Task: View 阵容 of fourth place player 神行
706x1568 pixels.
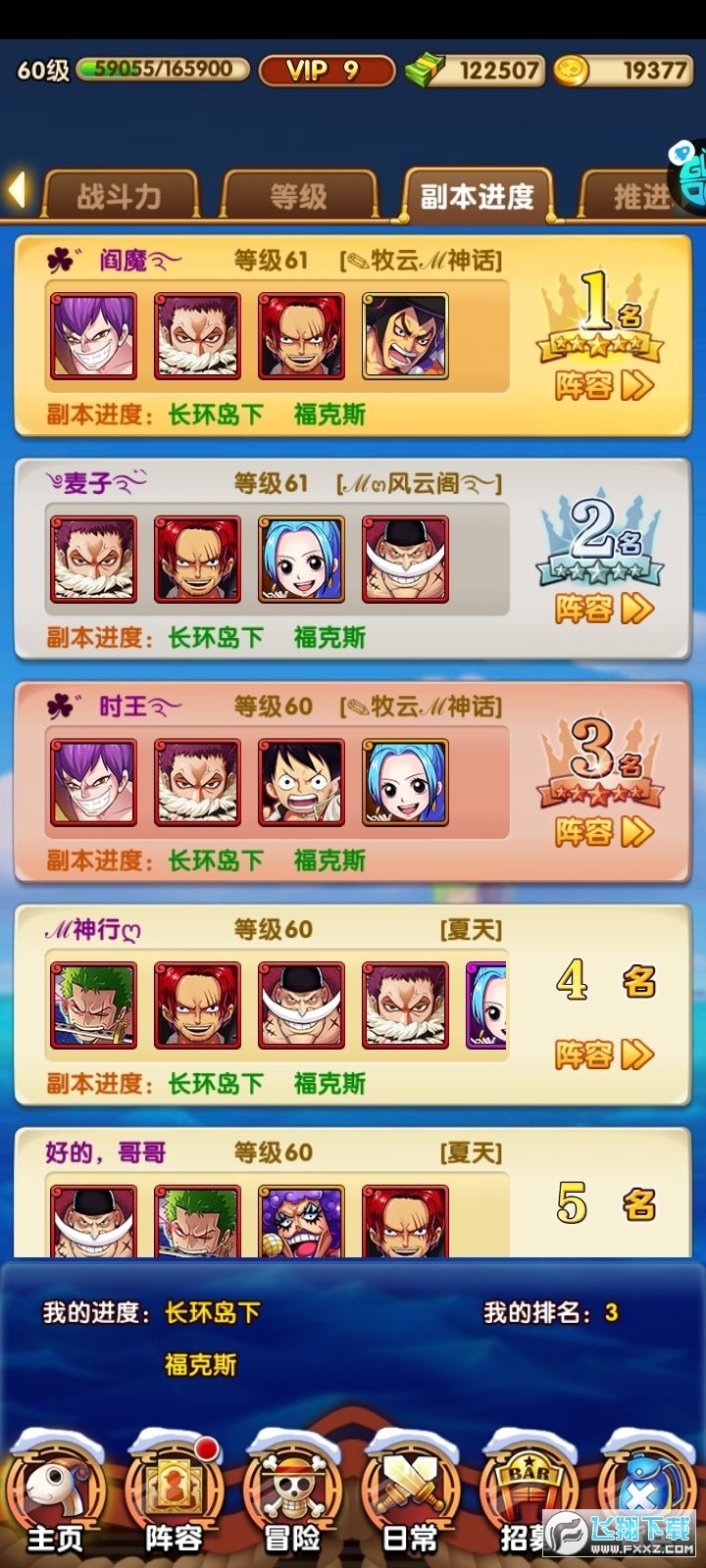Action: coord(603,1054)
